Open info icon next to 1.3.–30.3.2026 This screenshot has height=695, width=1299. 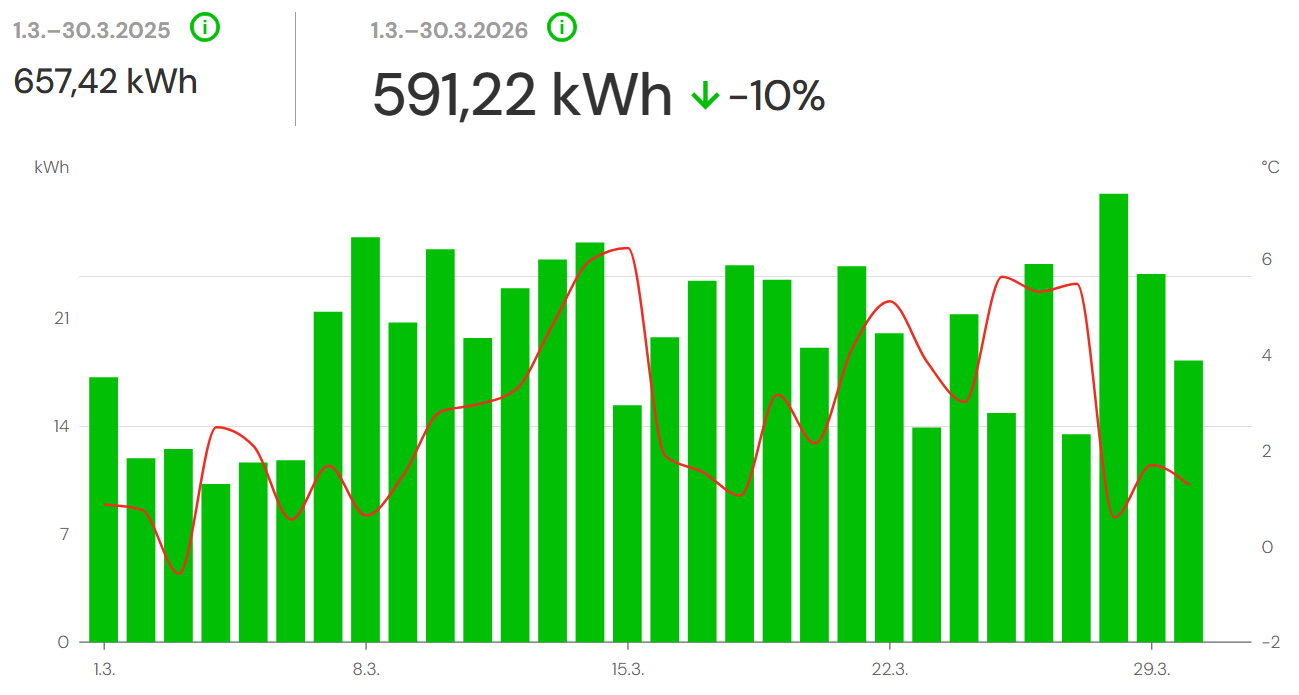tap(562, 28)
